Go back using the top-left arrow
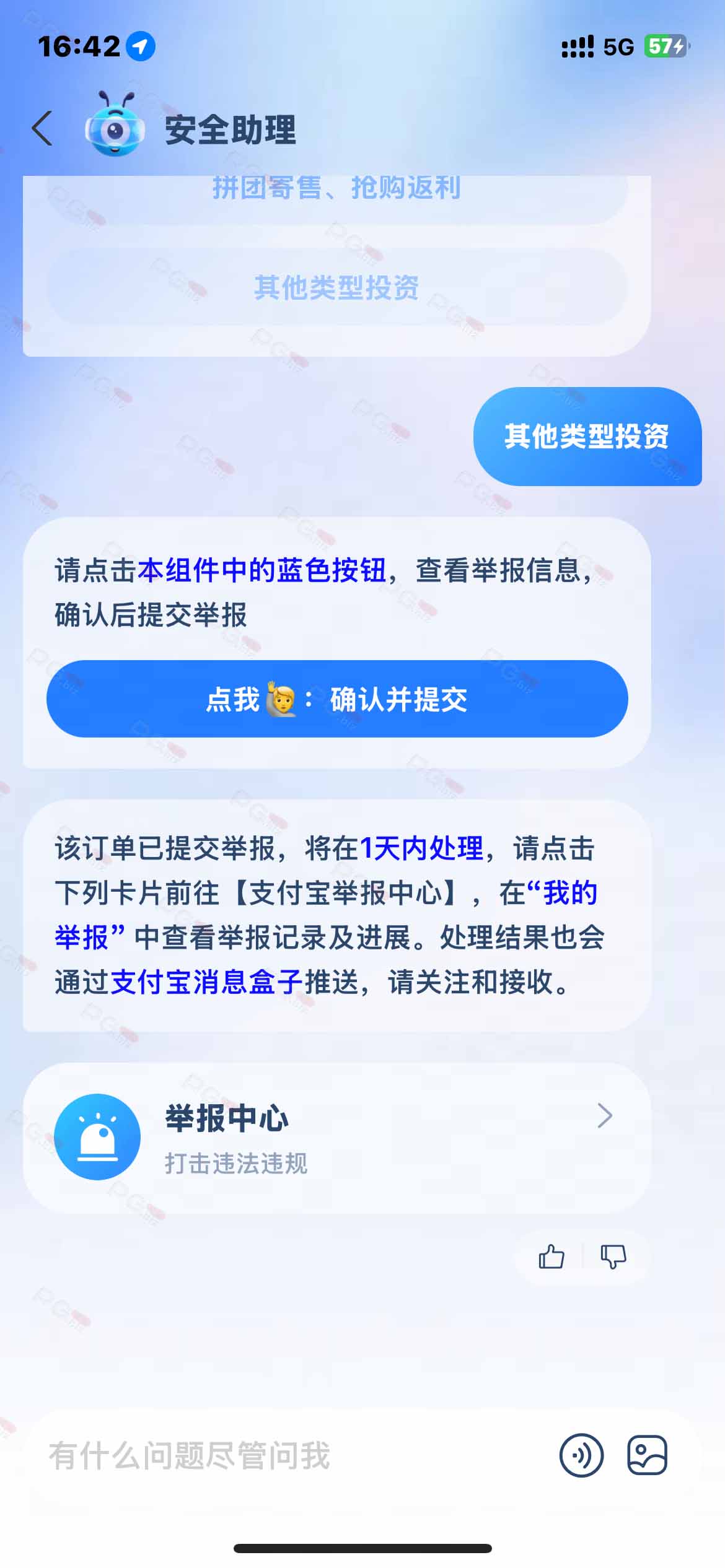 point(42,129)
